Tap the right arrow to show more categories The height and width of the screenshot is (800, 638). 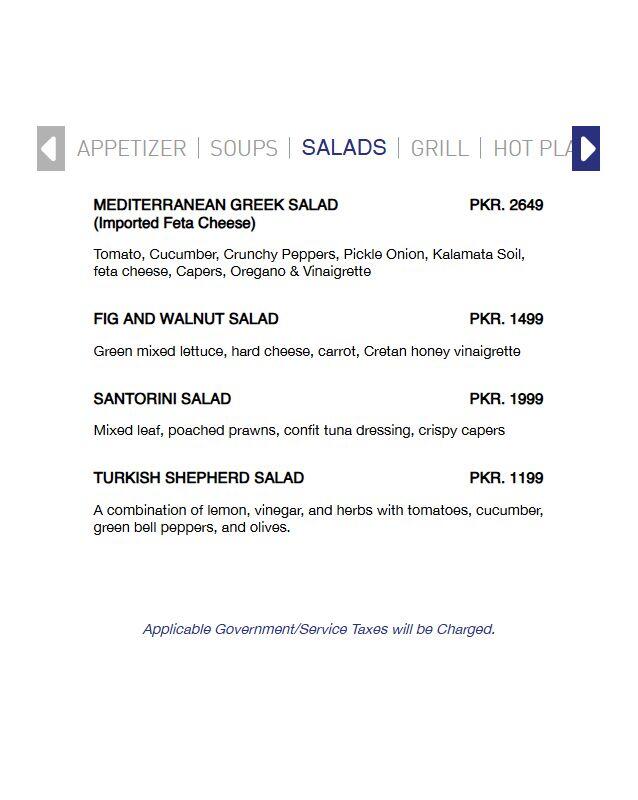pos(586,148)
